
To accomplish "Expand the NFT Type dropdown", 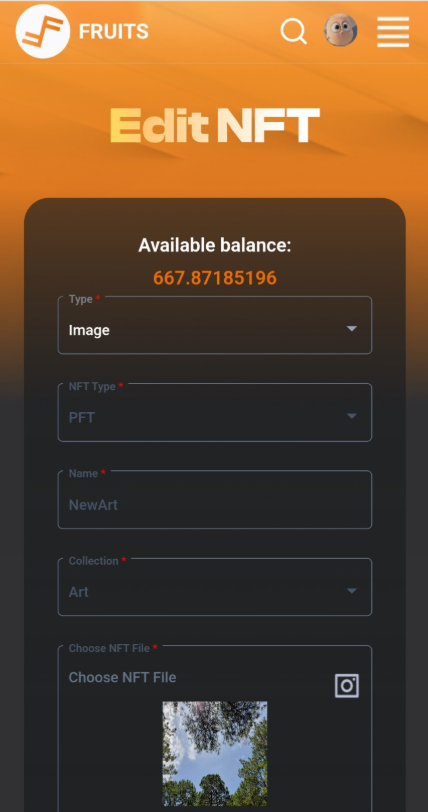I will (215, 413).
